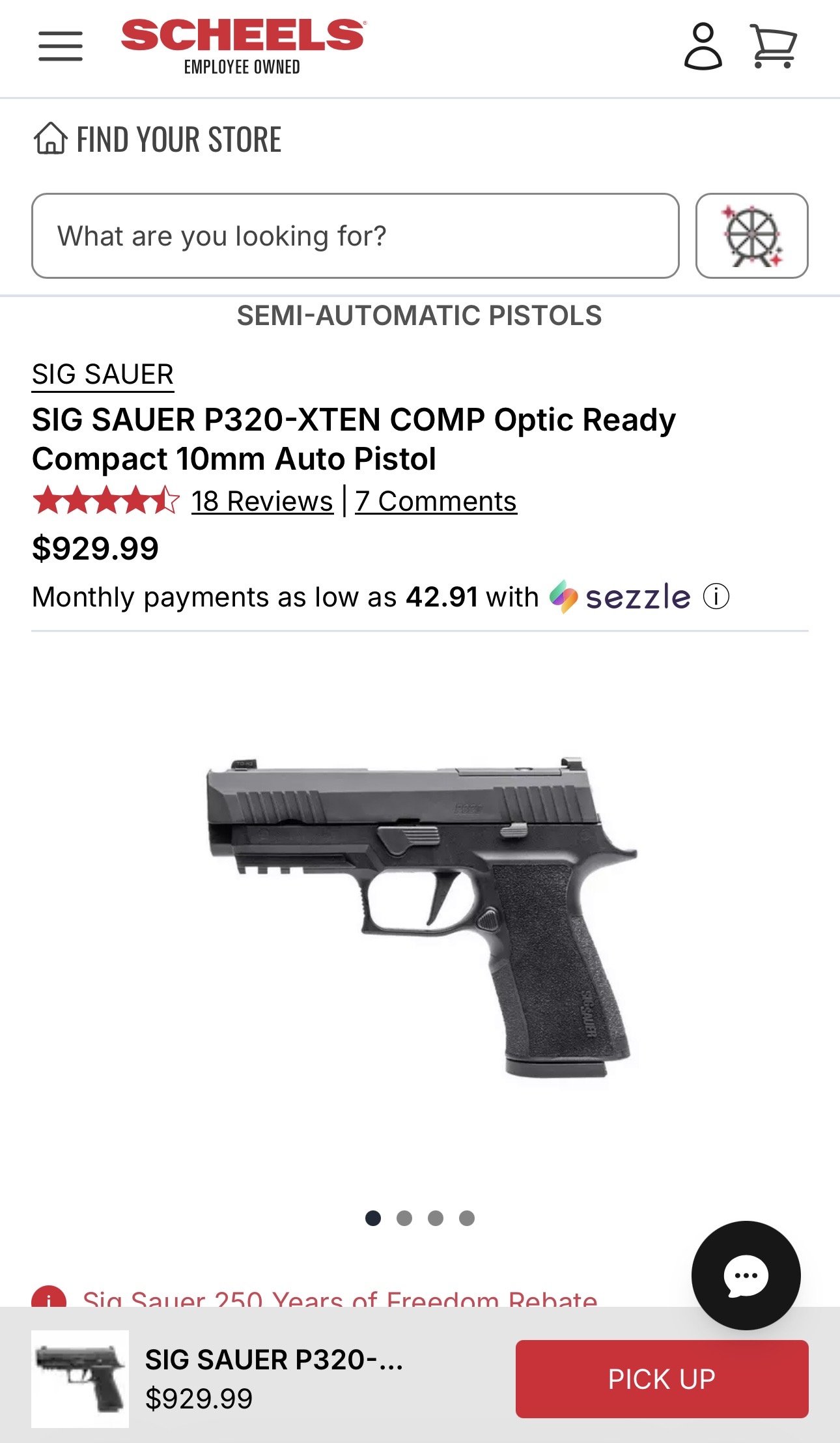This screenshot has height=1443, width=840.
Task: Open the live chat bubble
Action: coord(746,1275)
